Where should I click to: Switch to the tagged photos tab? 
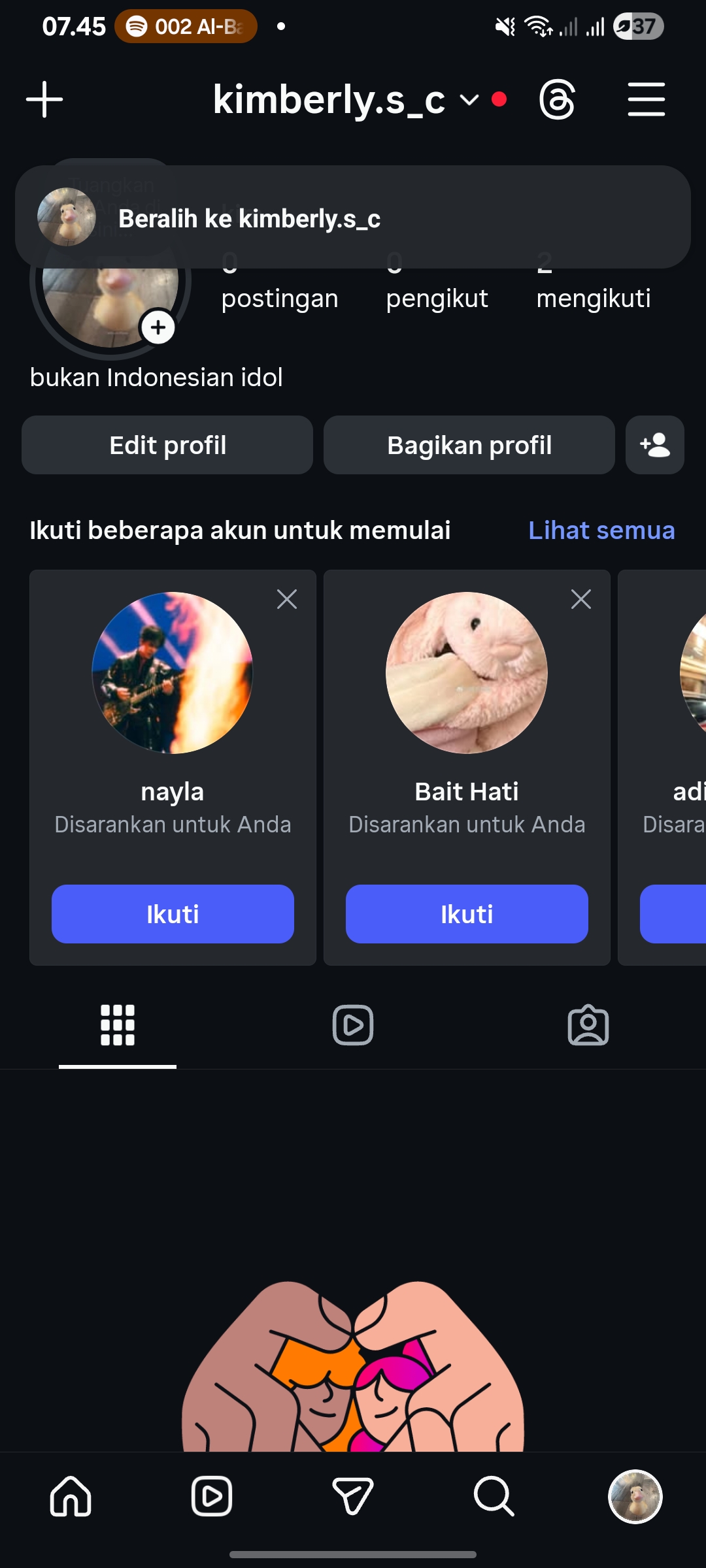[588, 1025]
